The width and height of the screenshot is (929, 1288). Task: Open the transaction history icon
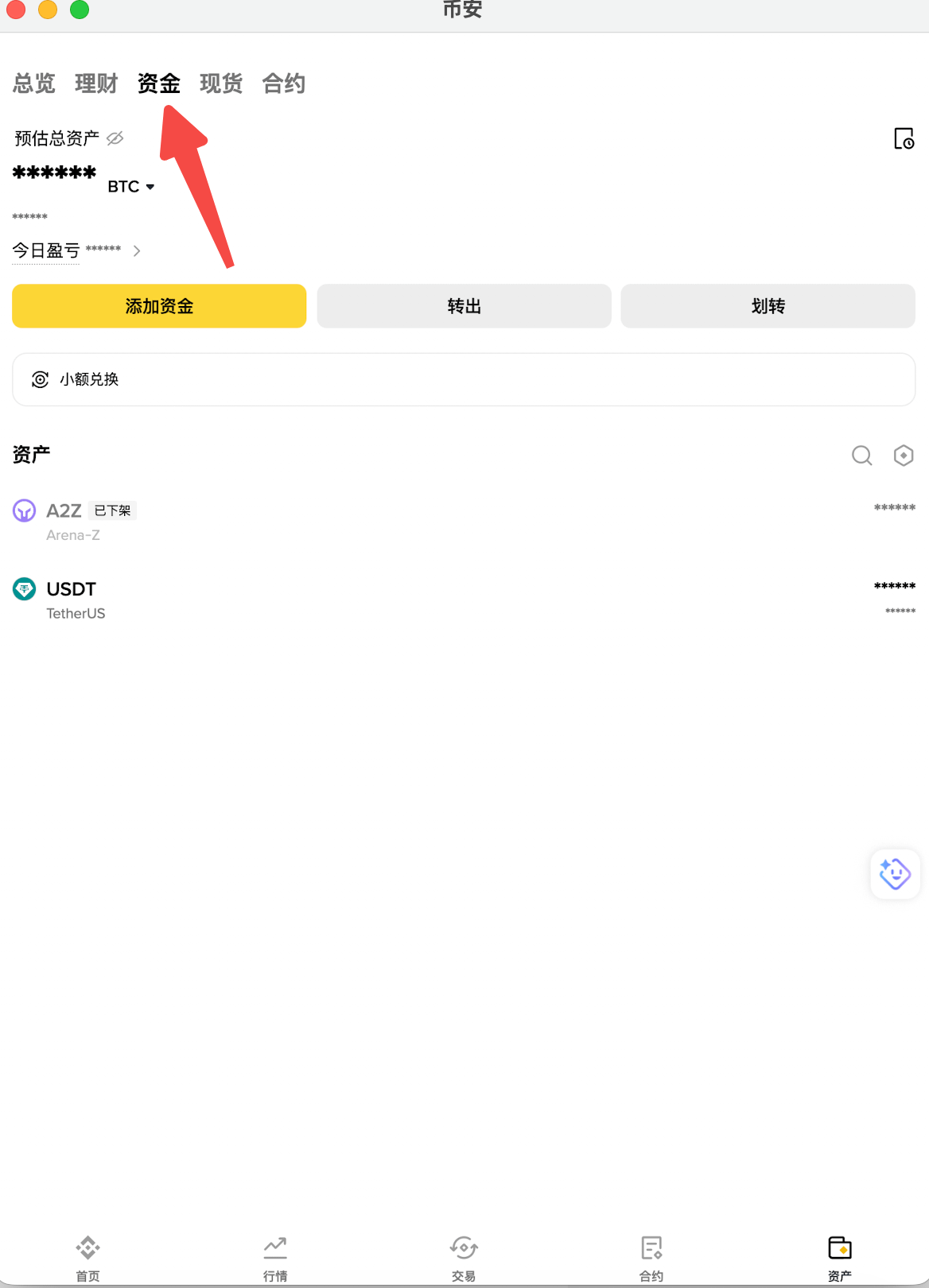pyautogui.click(x=904, y=138)
